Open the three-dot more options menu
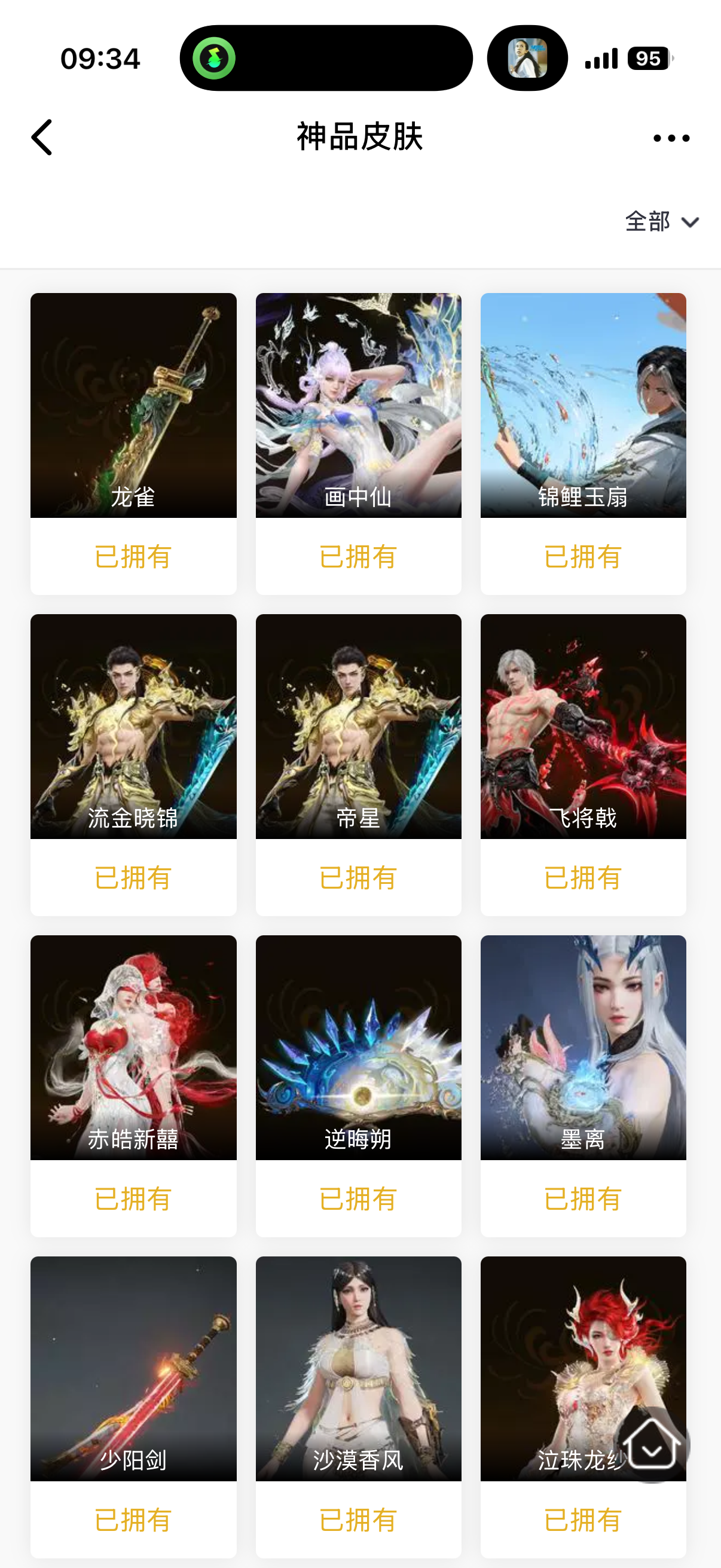The height and width of the screenshot is (1568, 721). coord(671,138)
